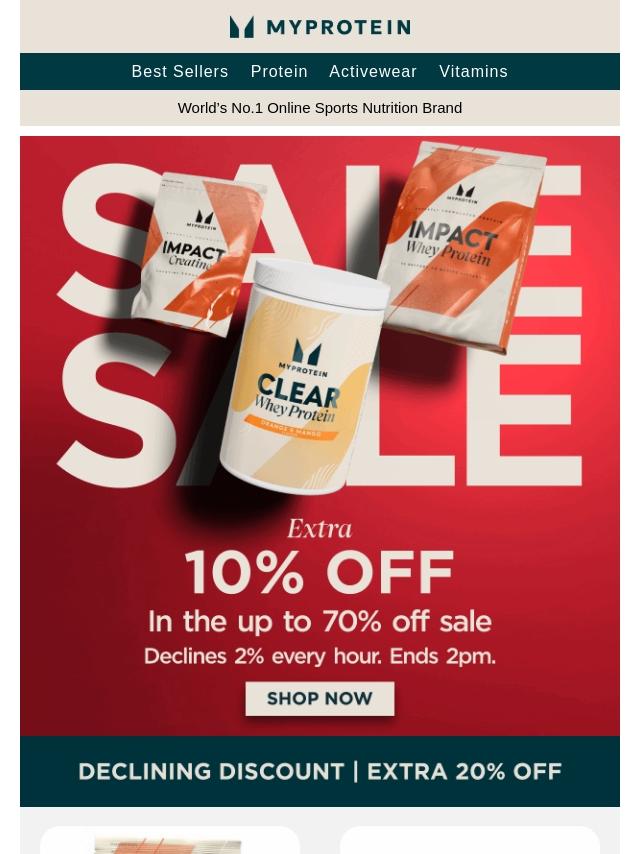
Task: Open the Vitamins category
Action: pos(473,72)
